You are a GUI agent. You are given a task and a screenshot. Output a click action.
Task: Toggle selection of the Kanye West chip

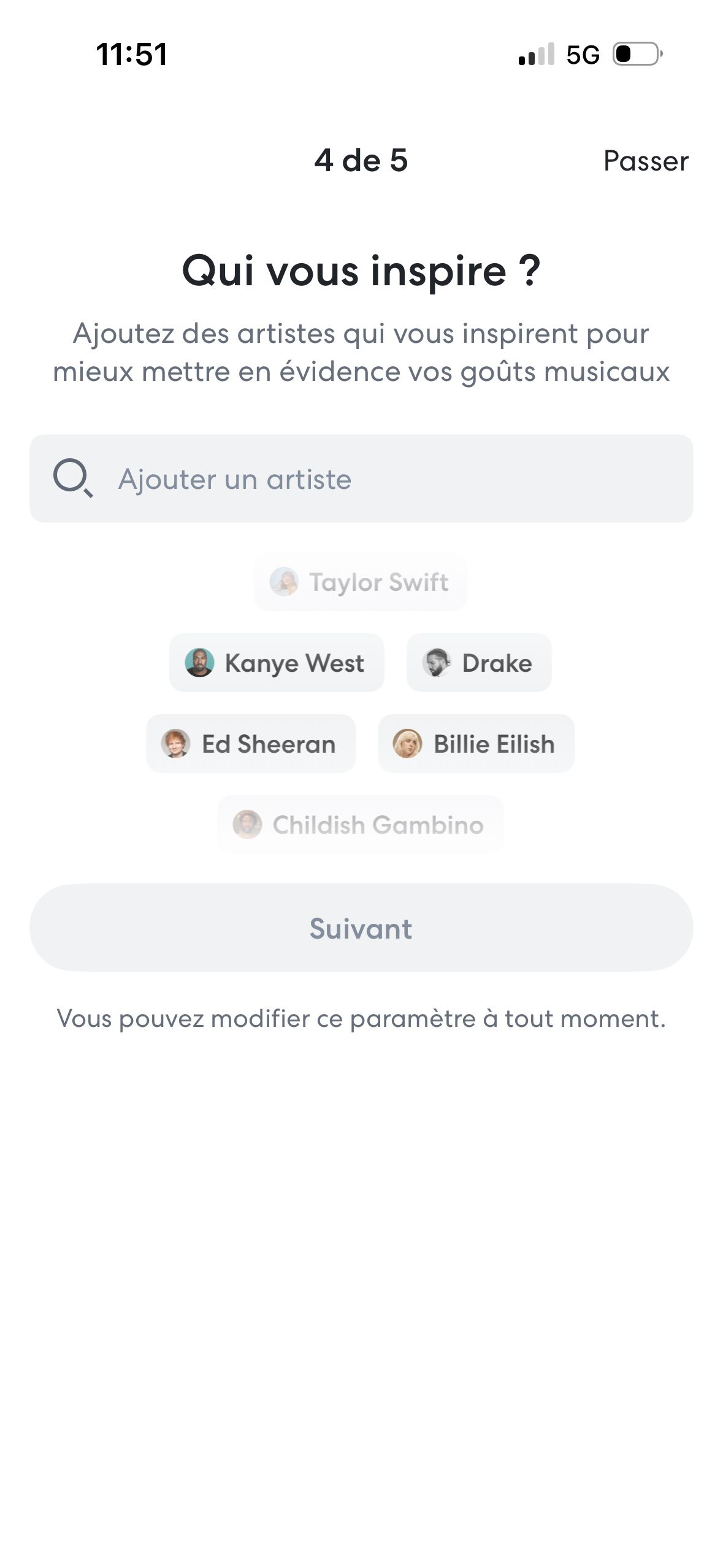tap(276, 663)
